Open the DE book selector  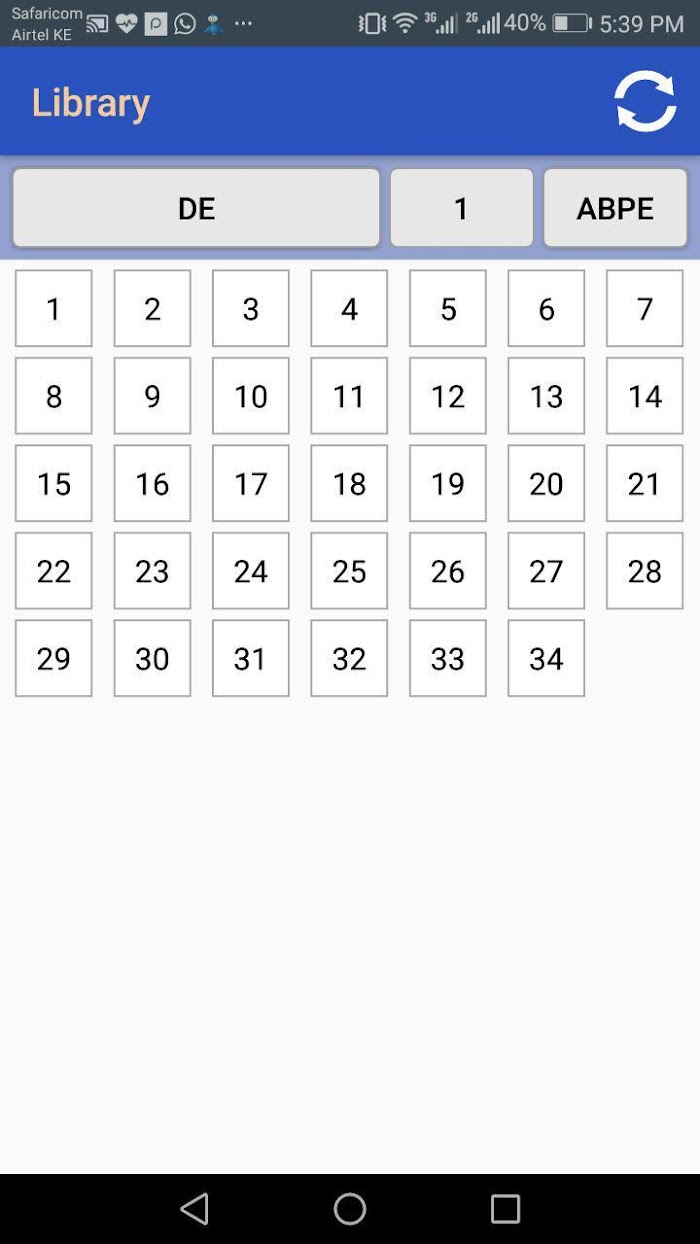[196, 207]
